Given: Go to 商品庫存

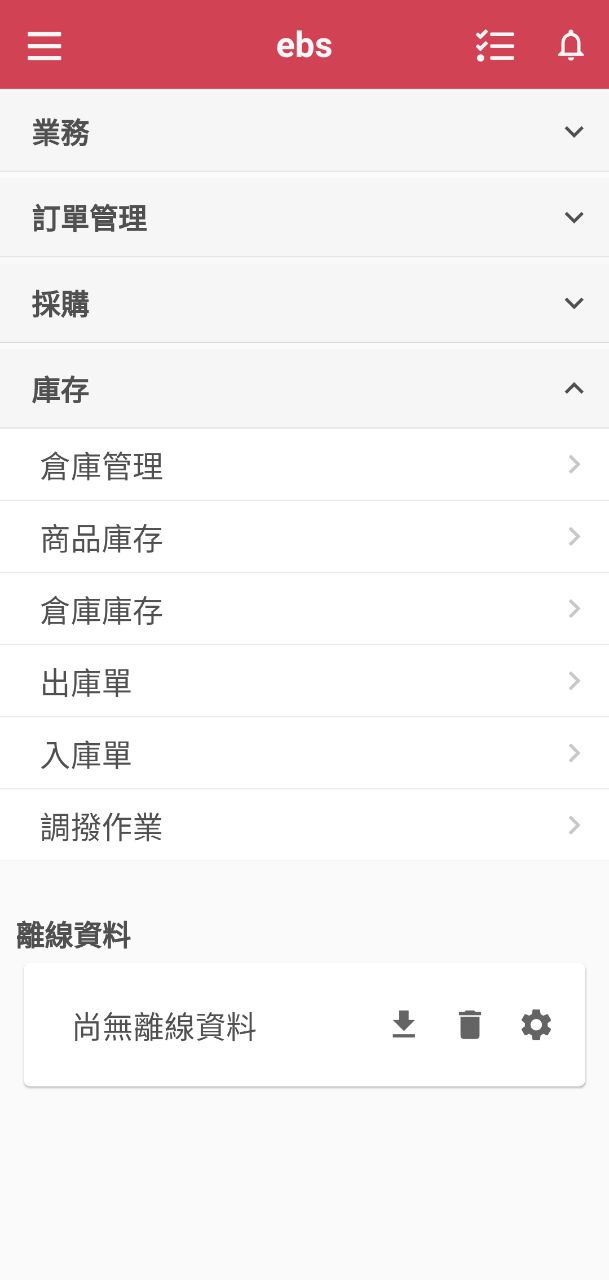Looking at the screenshot, I should (304, 537).
